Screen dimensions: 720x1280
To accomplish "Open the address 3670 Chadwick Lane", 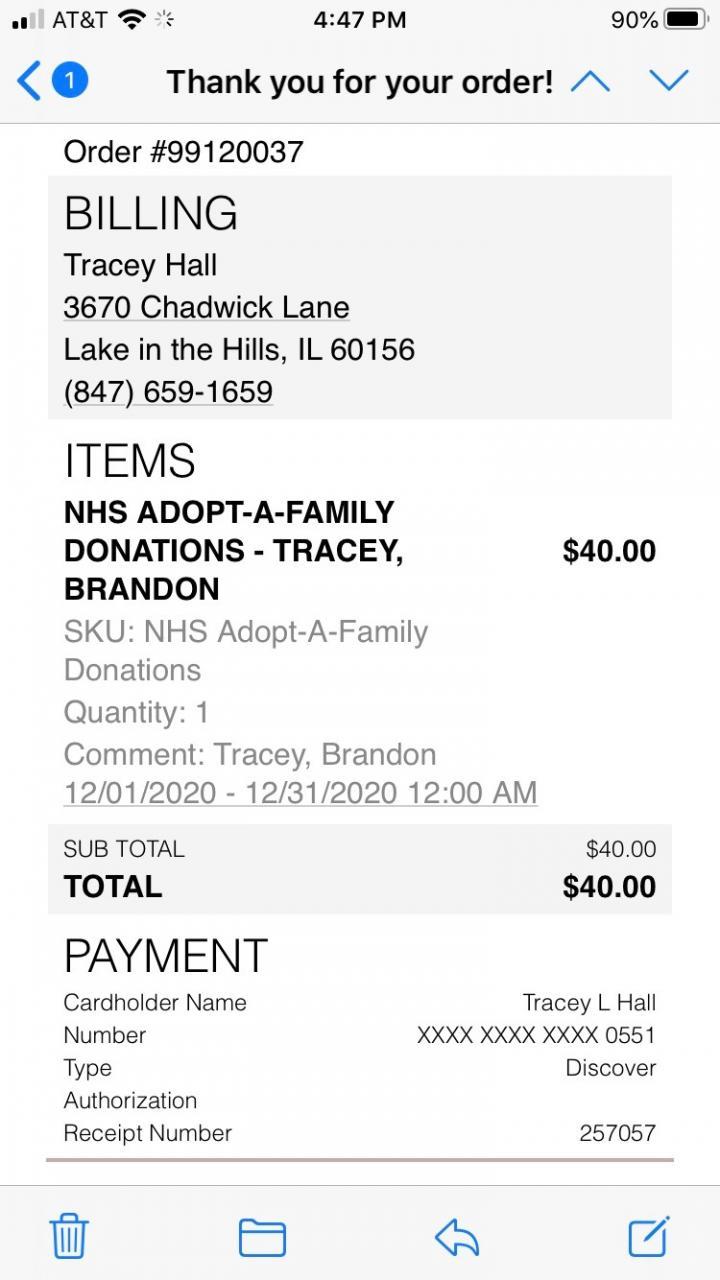I will tap(206, 307).
